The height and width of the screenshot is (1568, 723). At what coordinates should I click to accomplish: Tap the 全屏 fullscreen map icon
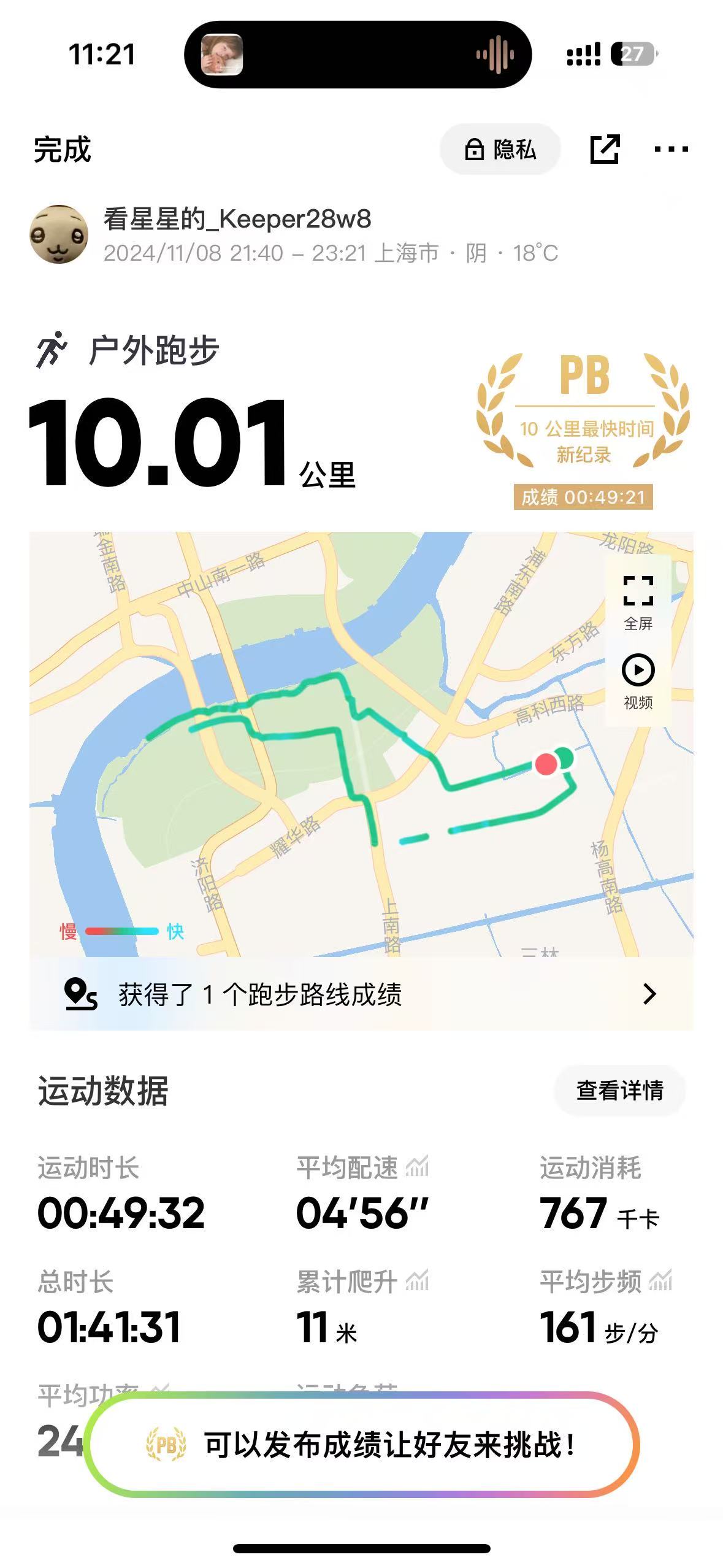pos(640,591)
